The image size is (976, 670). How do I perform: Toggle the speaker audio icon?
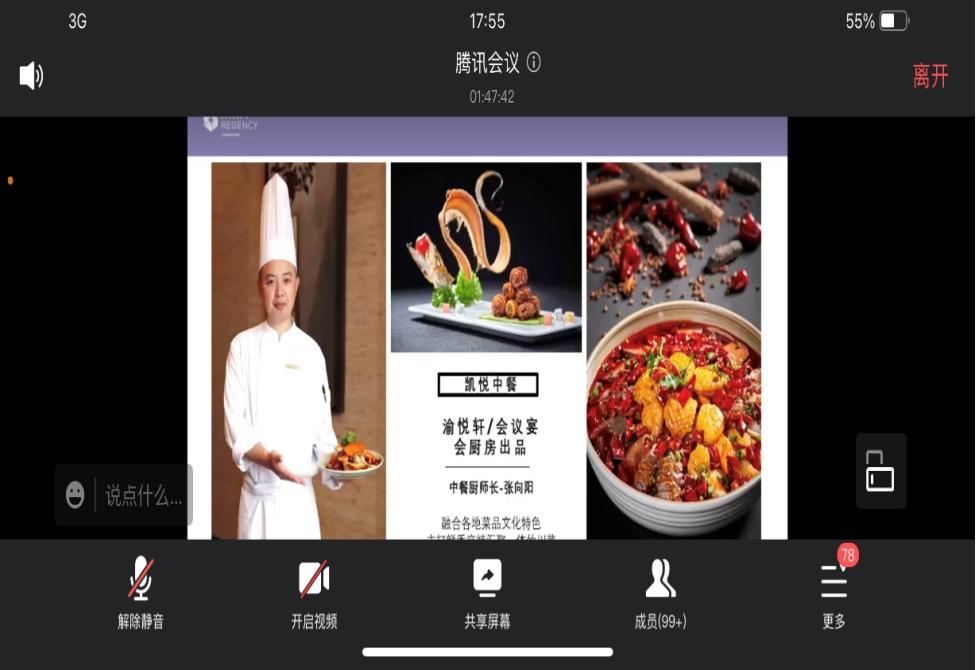pyautogui.click(x=32, y=76)
